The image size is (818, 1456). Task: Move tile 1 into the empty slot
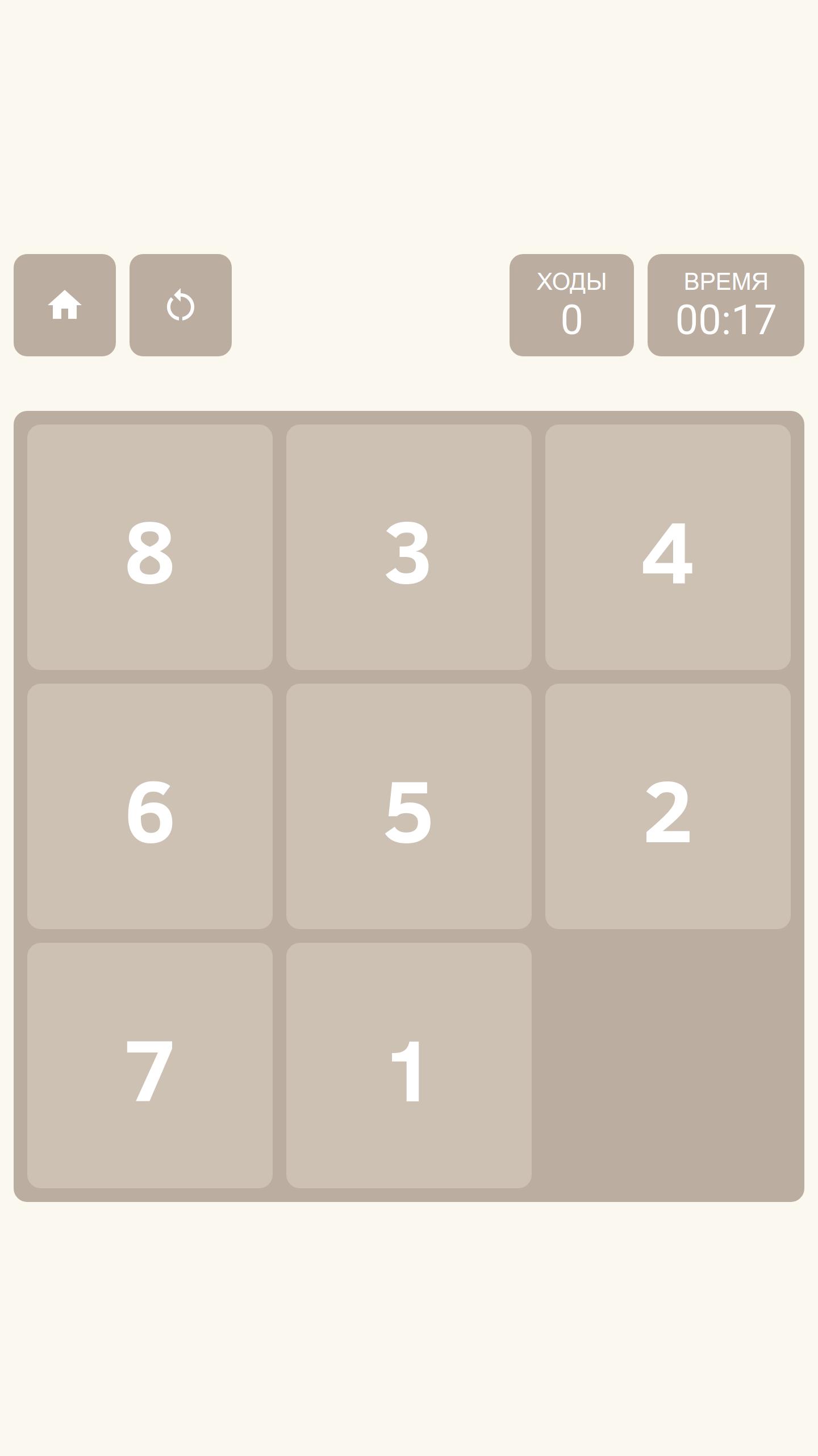click(x=409, y=1066)
